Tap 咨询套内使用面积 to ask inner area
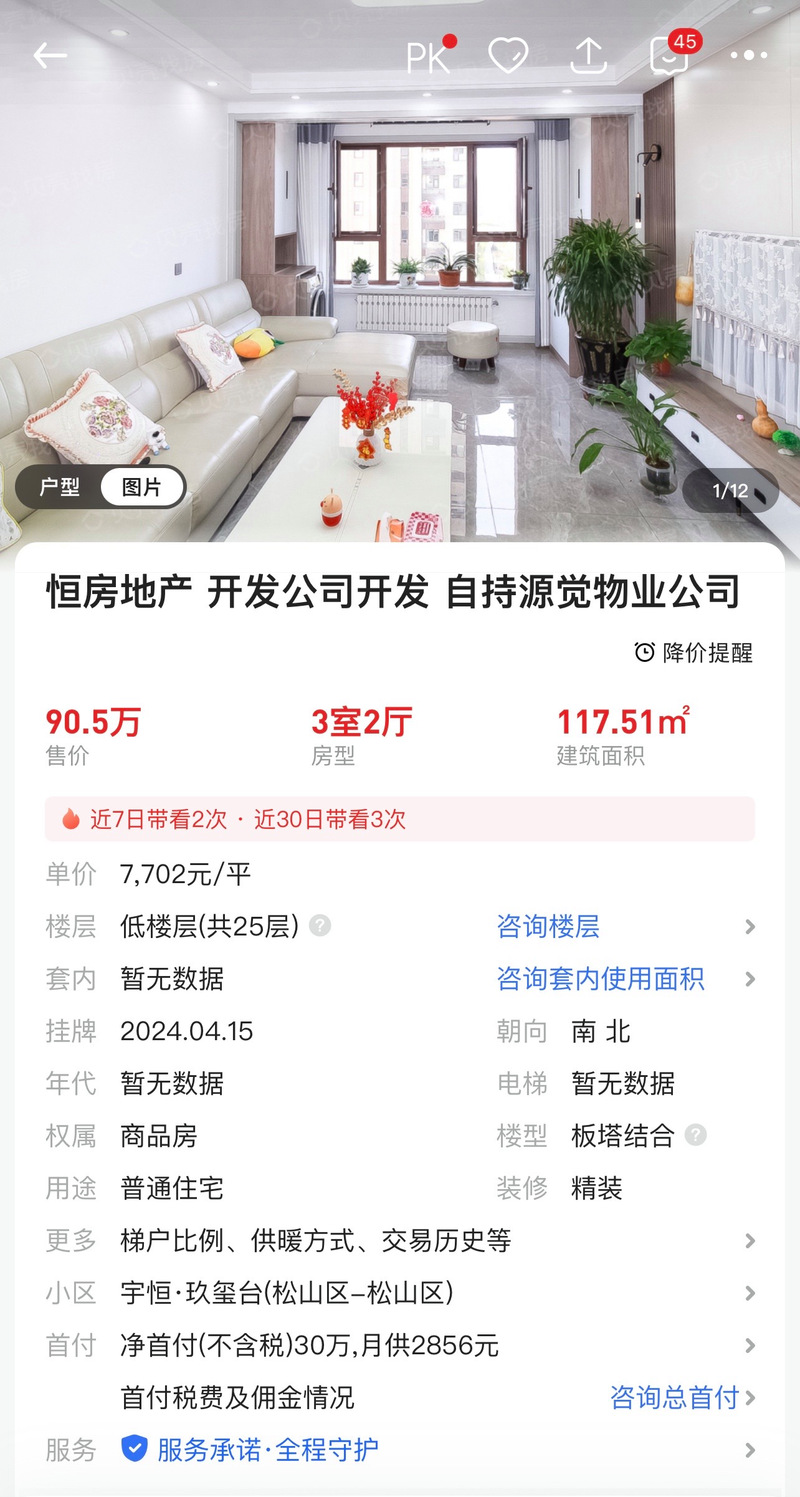 coord(602,978)
